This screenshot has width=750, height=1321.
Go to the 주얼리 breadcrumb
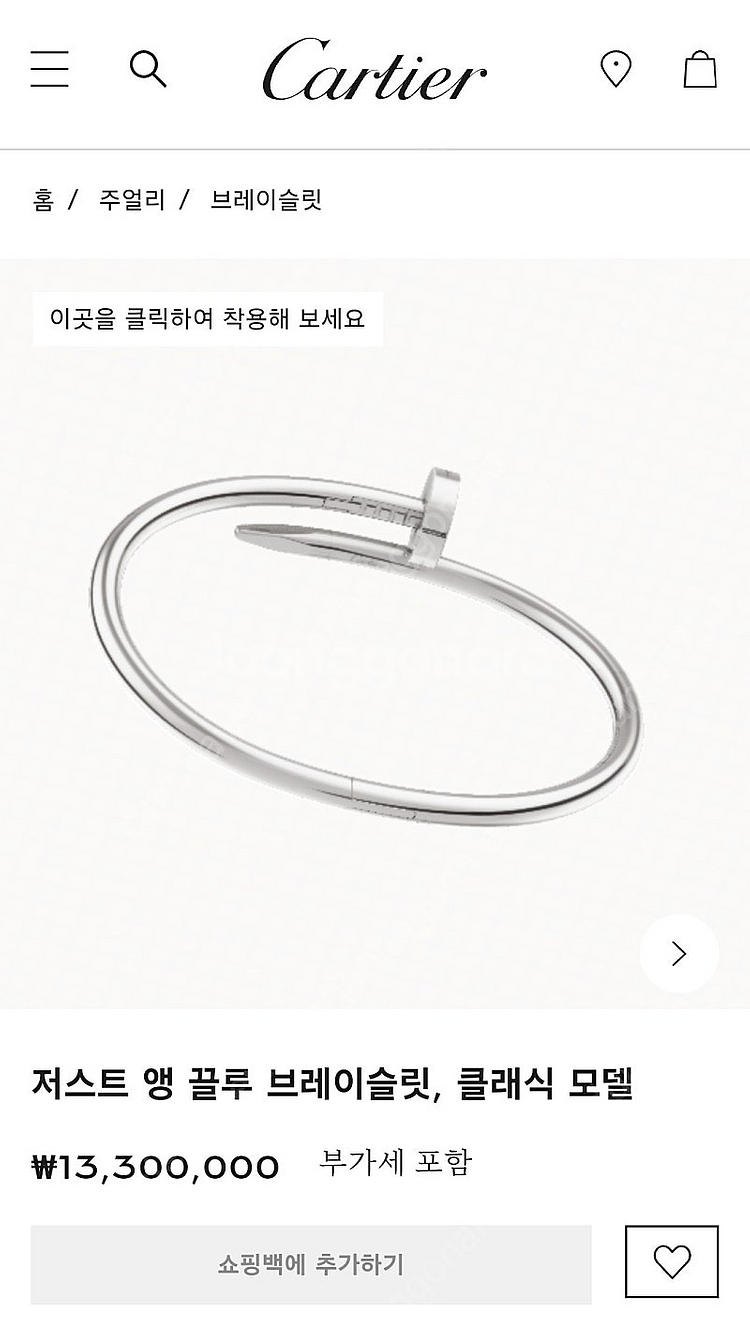point(131,200)
